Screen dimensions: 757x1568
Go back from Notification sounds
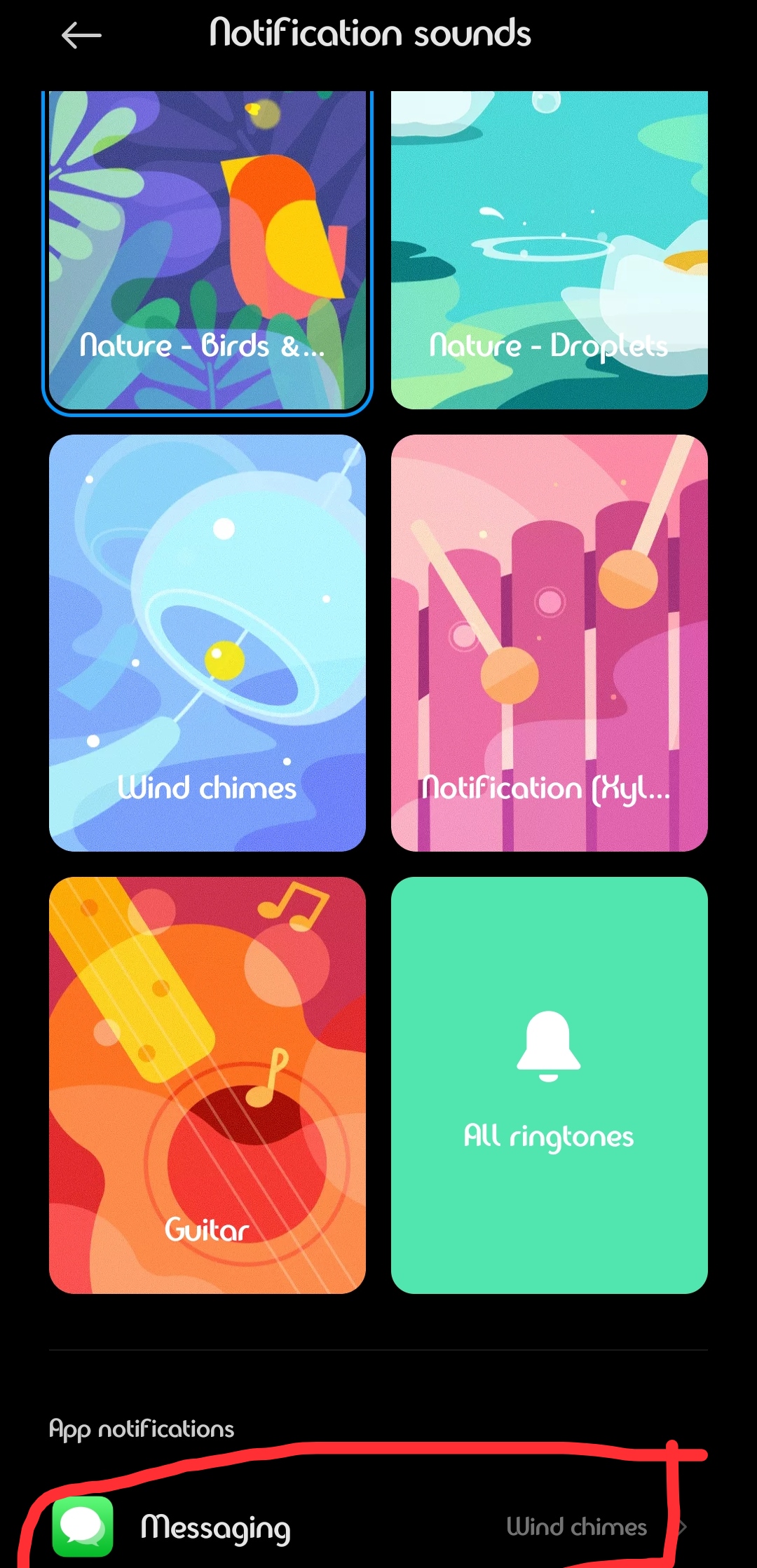point(81,35)
